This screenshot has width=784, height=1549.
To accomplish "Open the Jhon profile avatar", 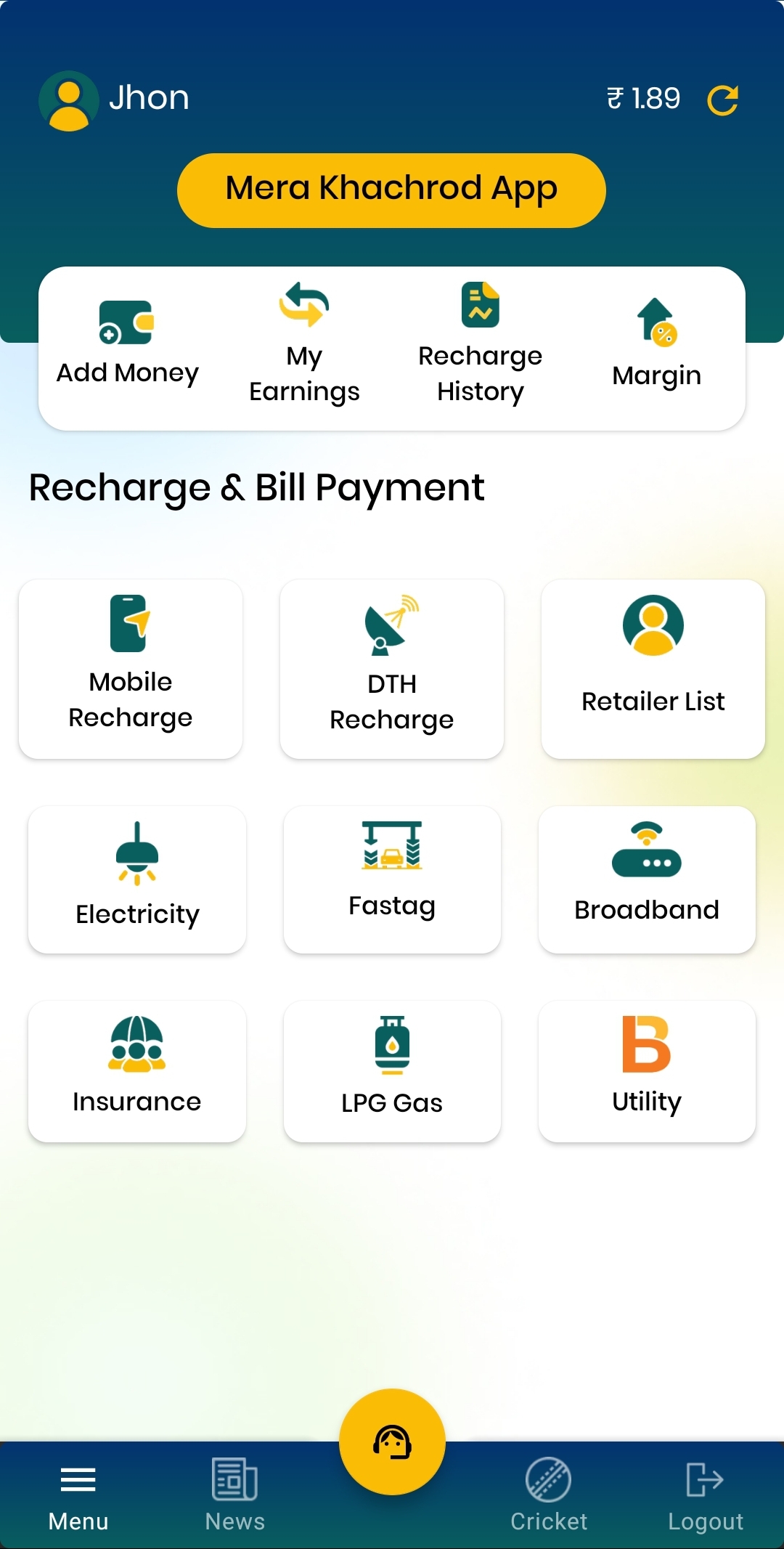I will (x=69, y=100).
